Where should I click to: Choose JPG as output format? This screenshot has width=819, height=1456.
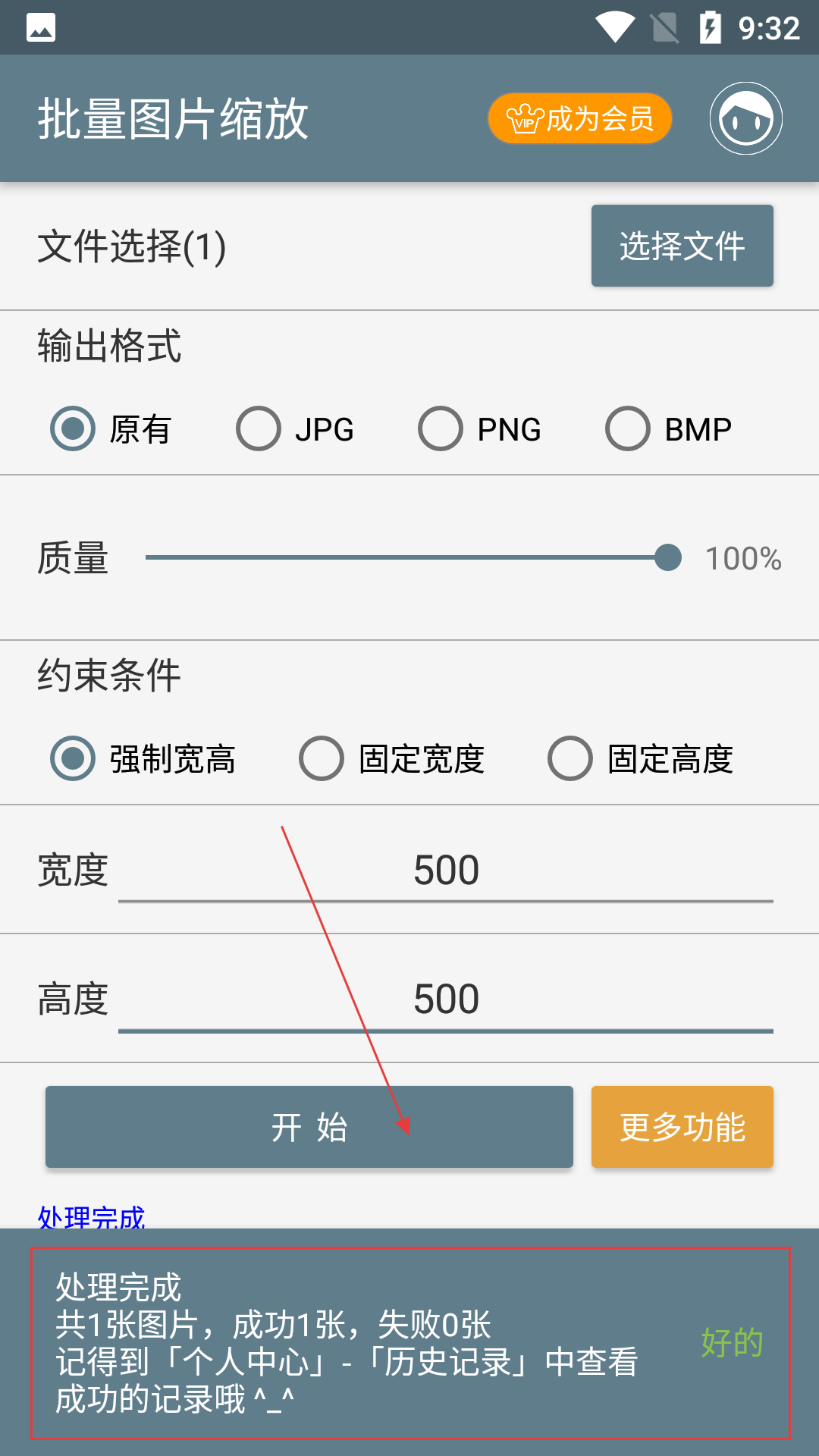[x=295, y=429]
